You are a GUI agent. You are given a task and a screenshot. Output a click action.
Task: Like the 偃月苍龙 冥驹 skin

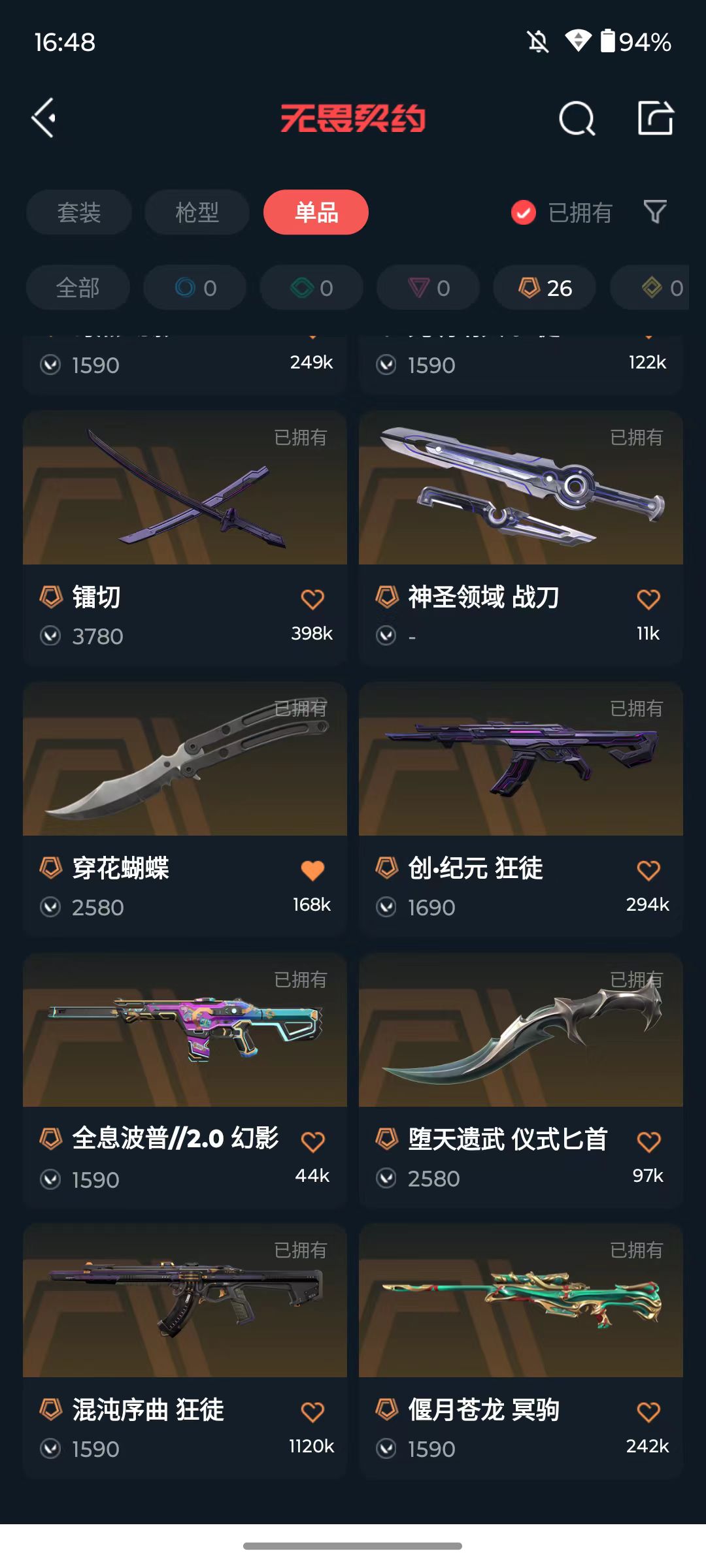(x=648, y=1412)
